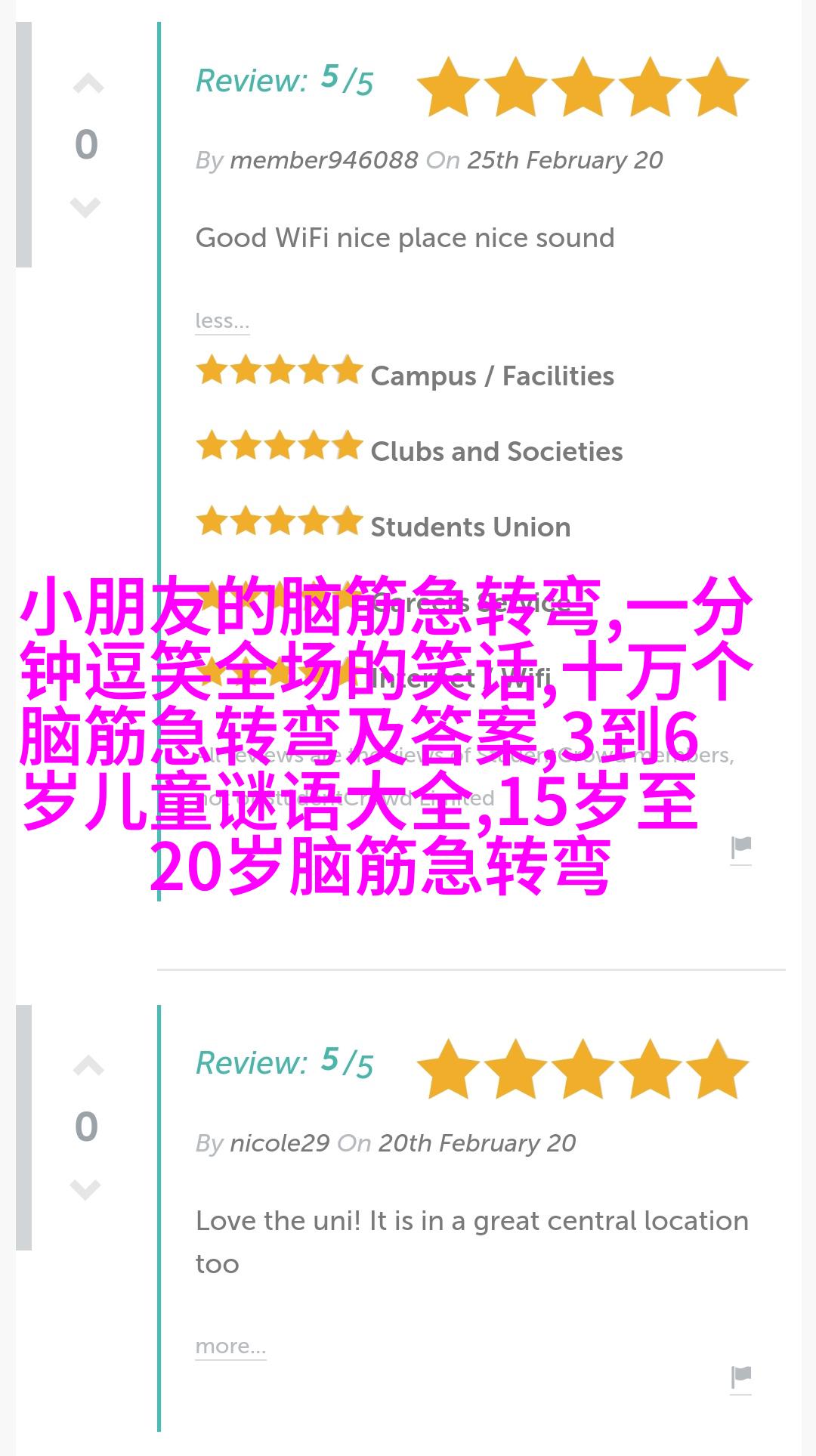Flag nicole29's review as inappropriate

pos(740,1377)
